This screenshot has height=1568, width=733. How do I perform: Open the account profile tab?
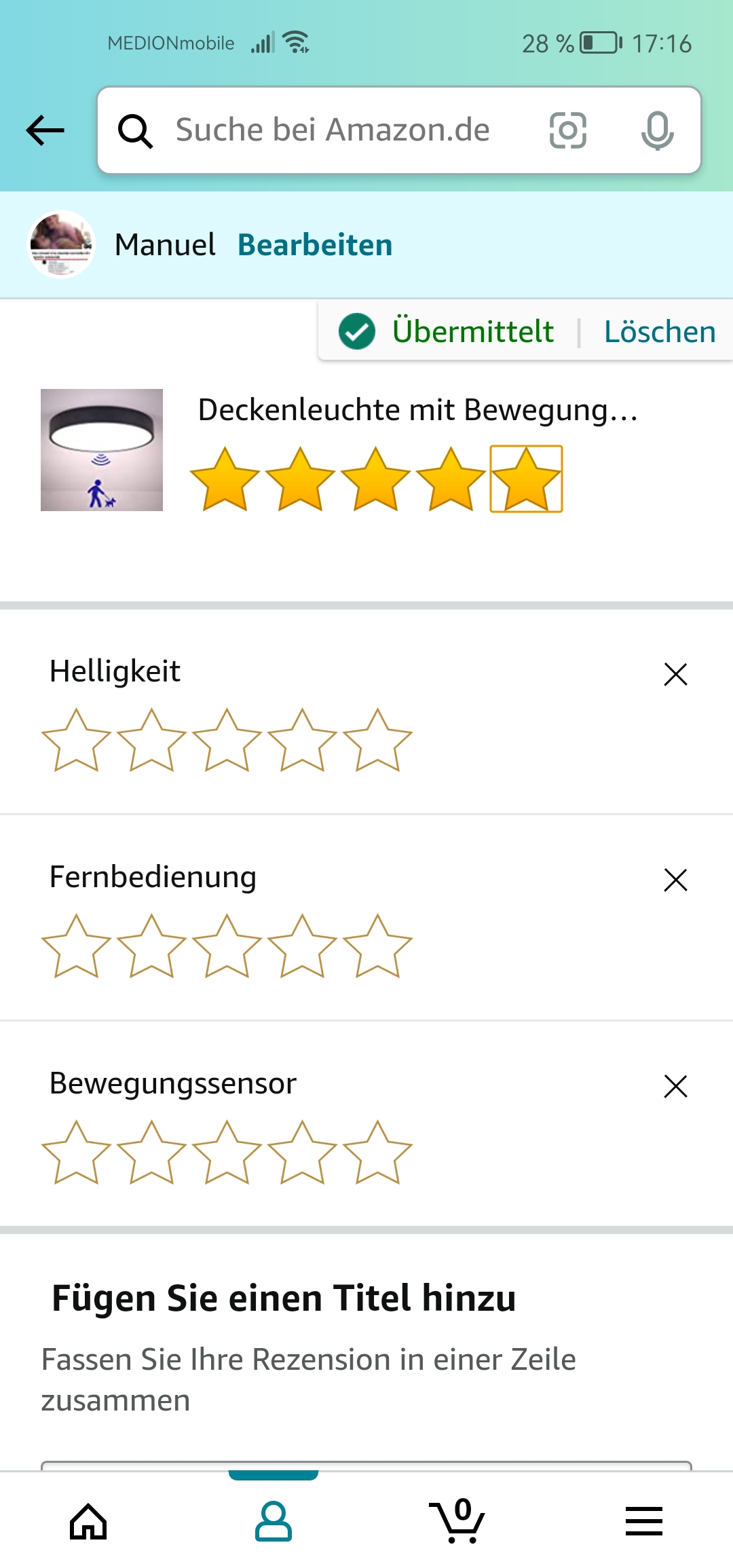[x=274, y=1521]
